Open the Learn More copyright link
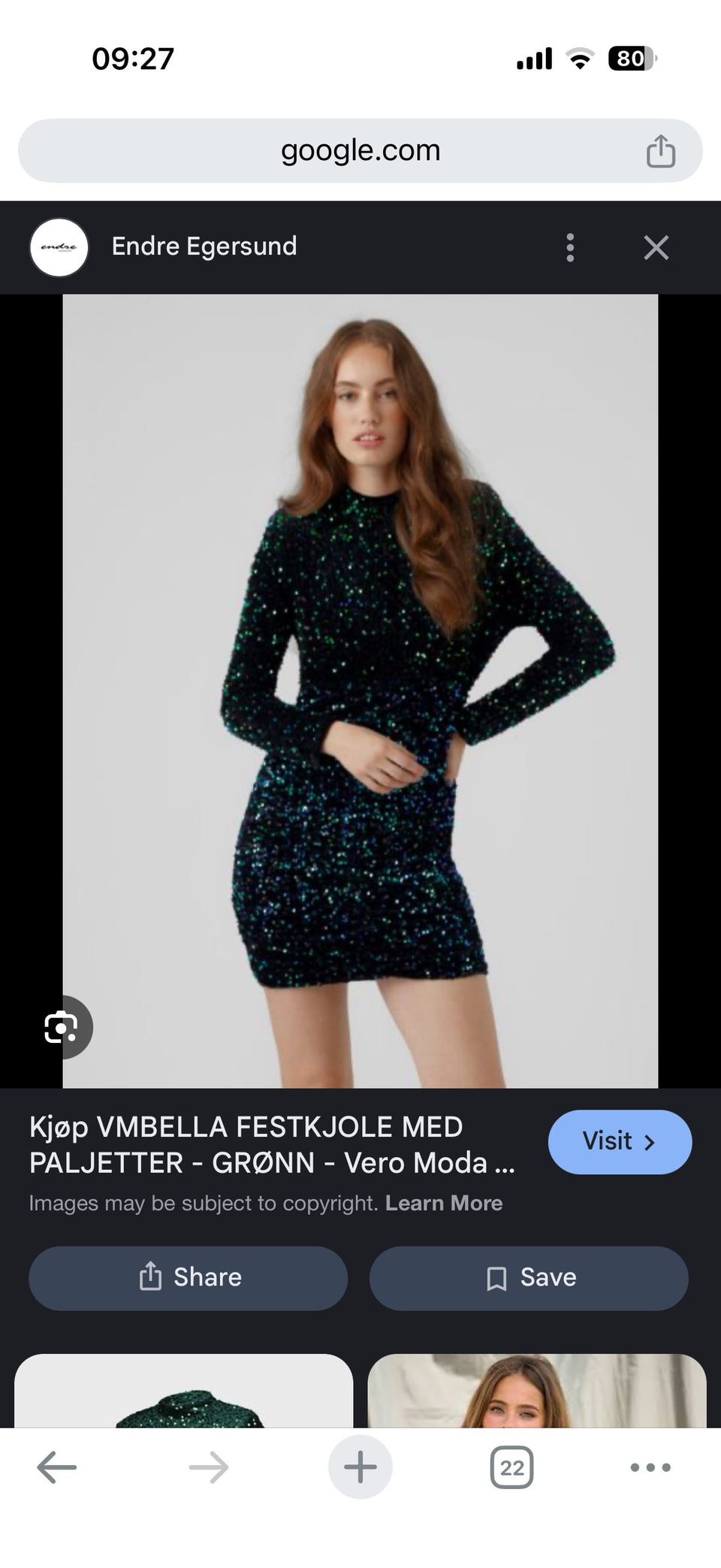Screen dimensions: 721x1568 click(443, 1203)
